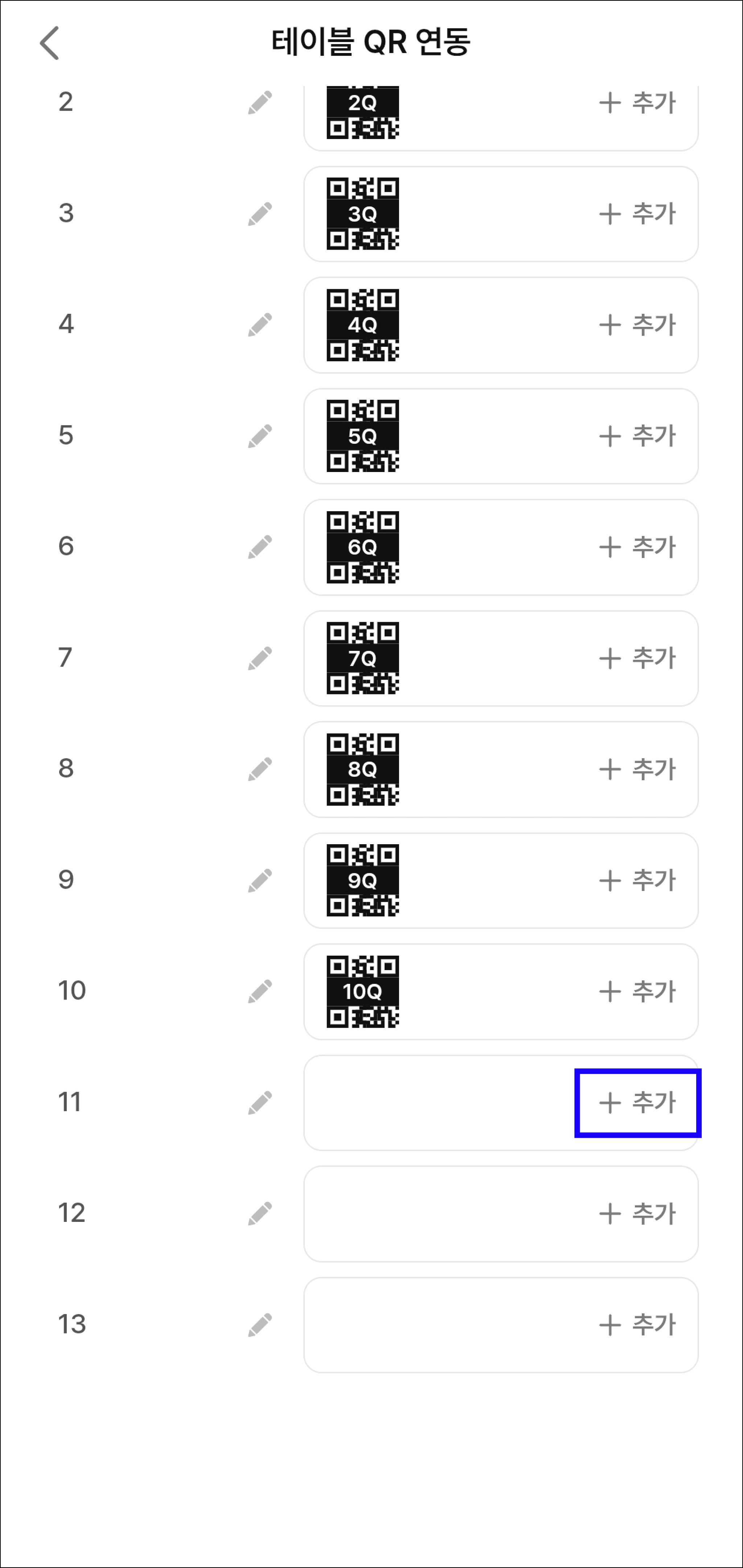Screen dimensions: 743x1568
Task: Go back from 테이블 QR 연동
Action: point(49,43)
